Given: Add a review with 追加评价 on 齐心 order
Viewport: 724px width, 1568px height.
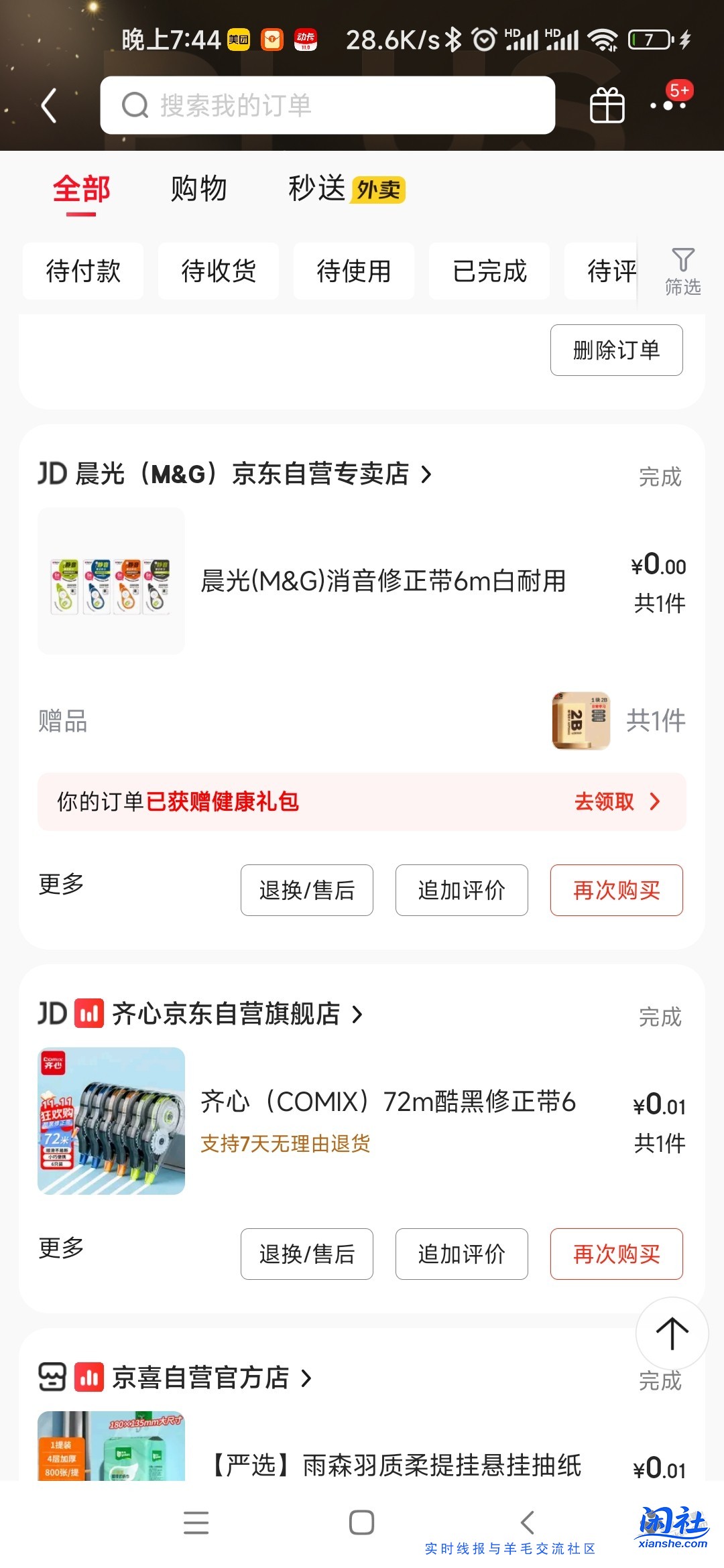Looking at the screenshot, I should tap(461, 1254).
